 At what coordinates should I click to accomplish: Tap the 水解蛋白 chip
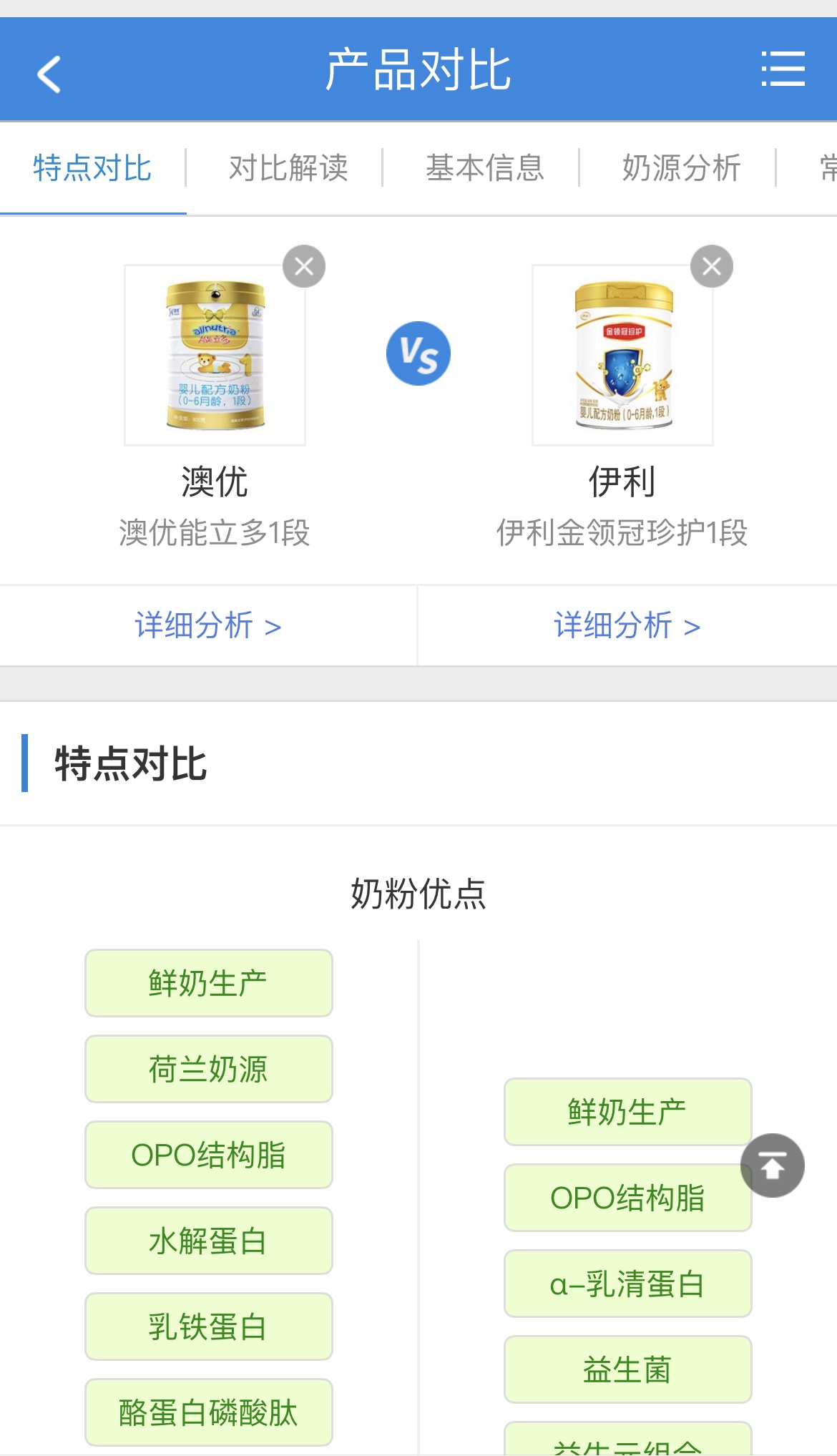[208, 1241]
